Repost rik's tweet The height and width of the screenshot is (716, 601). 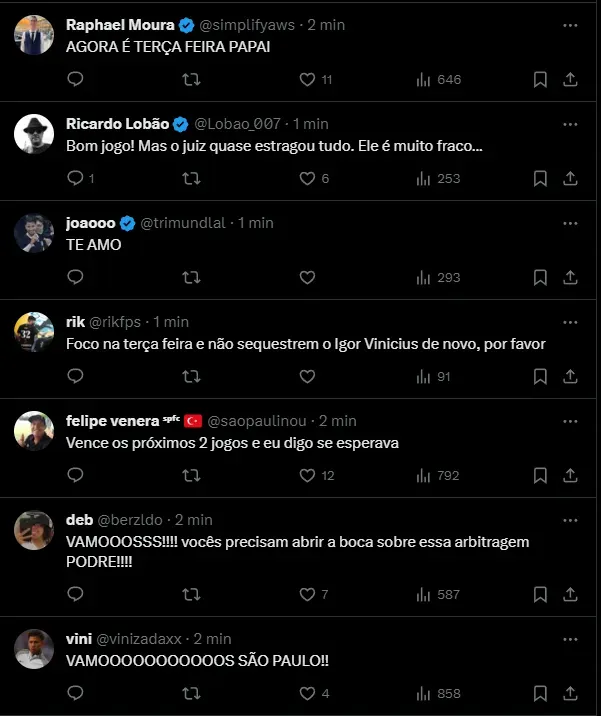[x=191, y=376]
